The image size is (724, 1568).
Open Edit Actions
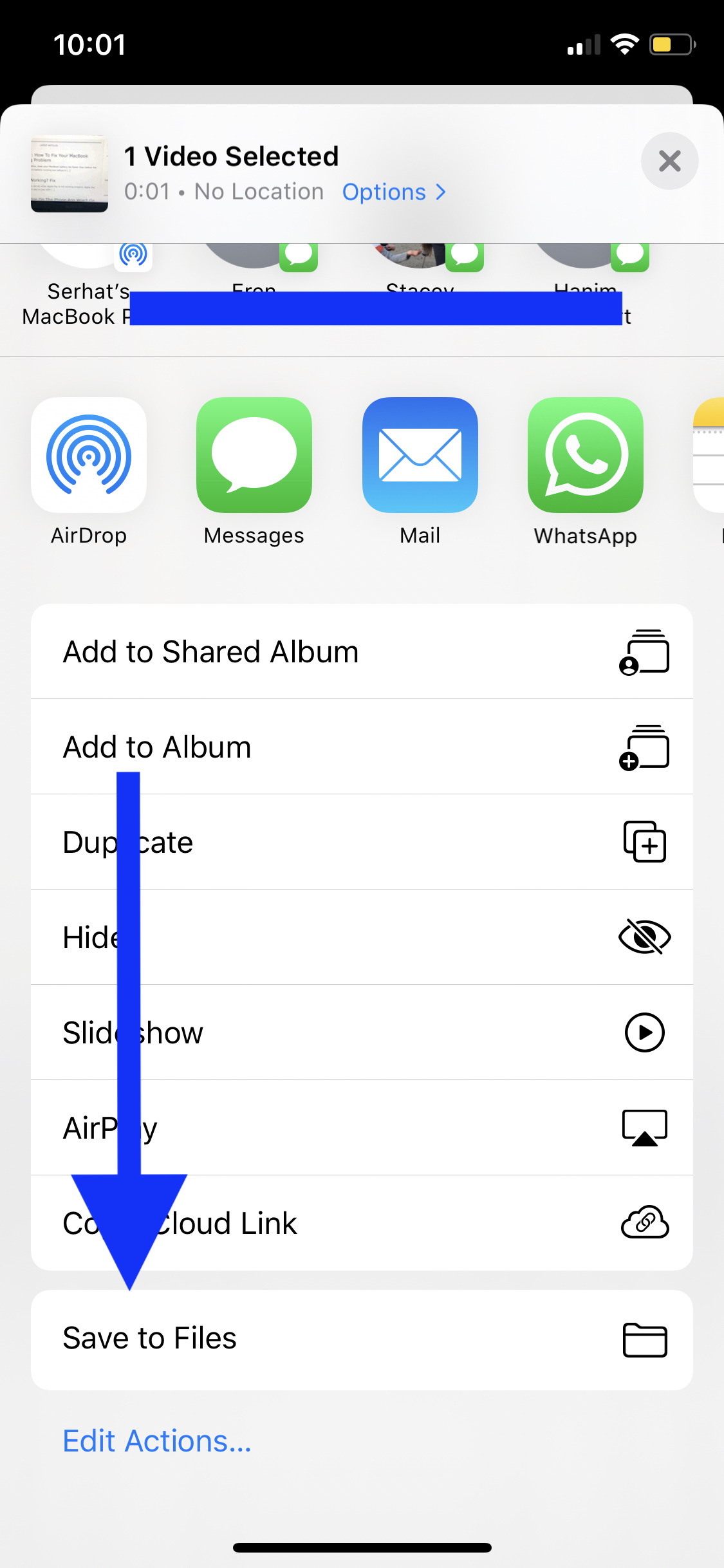point(156,1441)
